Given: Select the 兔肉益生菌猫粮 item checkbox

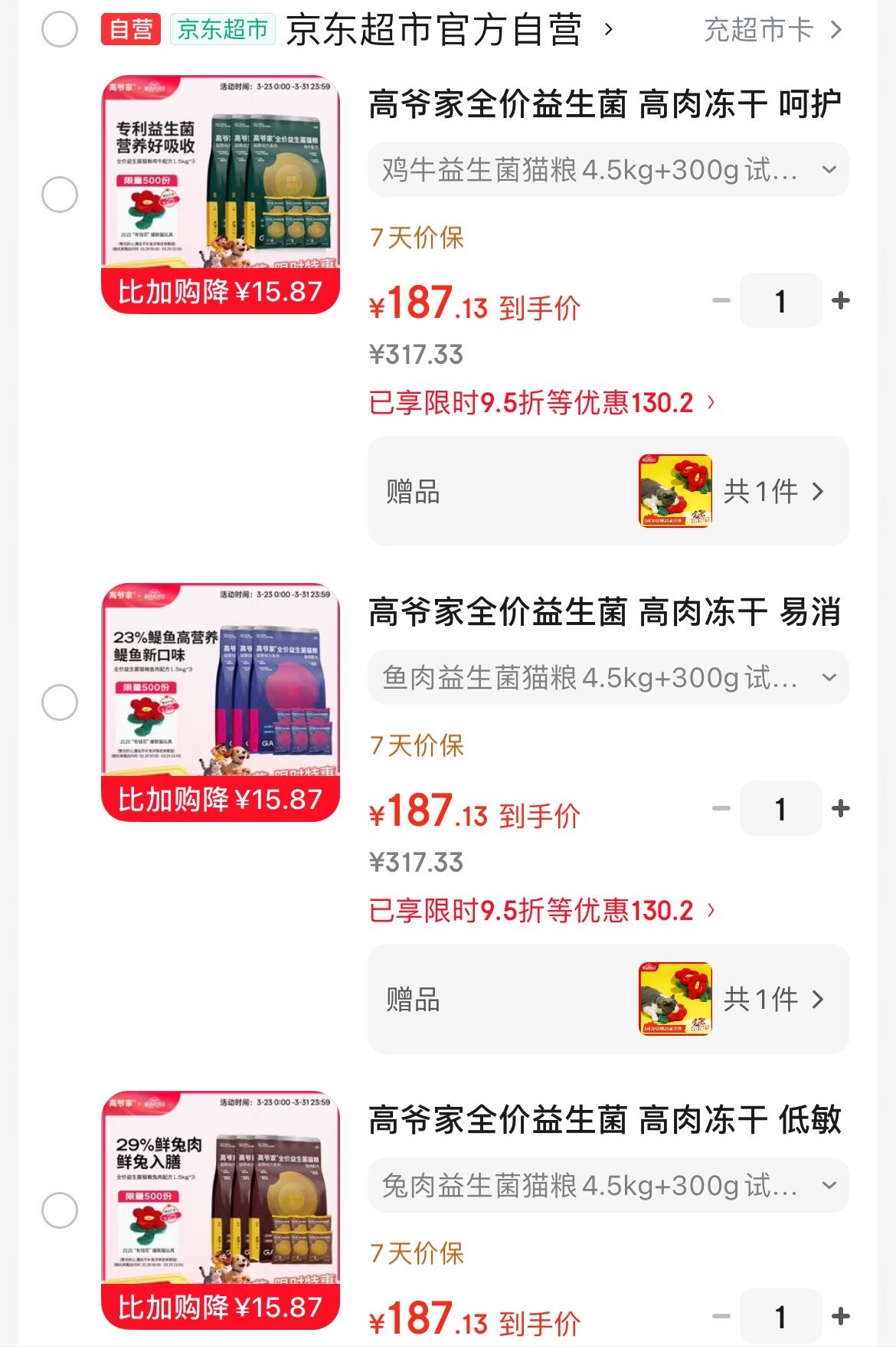Looking at the screenshot, I should point(60,1210).
